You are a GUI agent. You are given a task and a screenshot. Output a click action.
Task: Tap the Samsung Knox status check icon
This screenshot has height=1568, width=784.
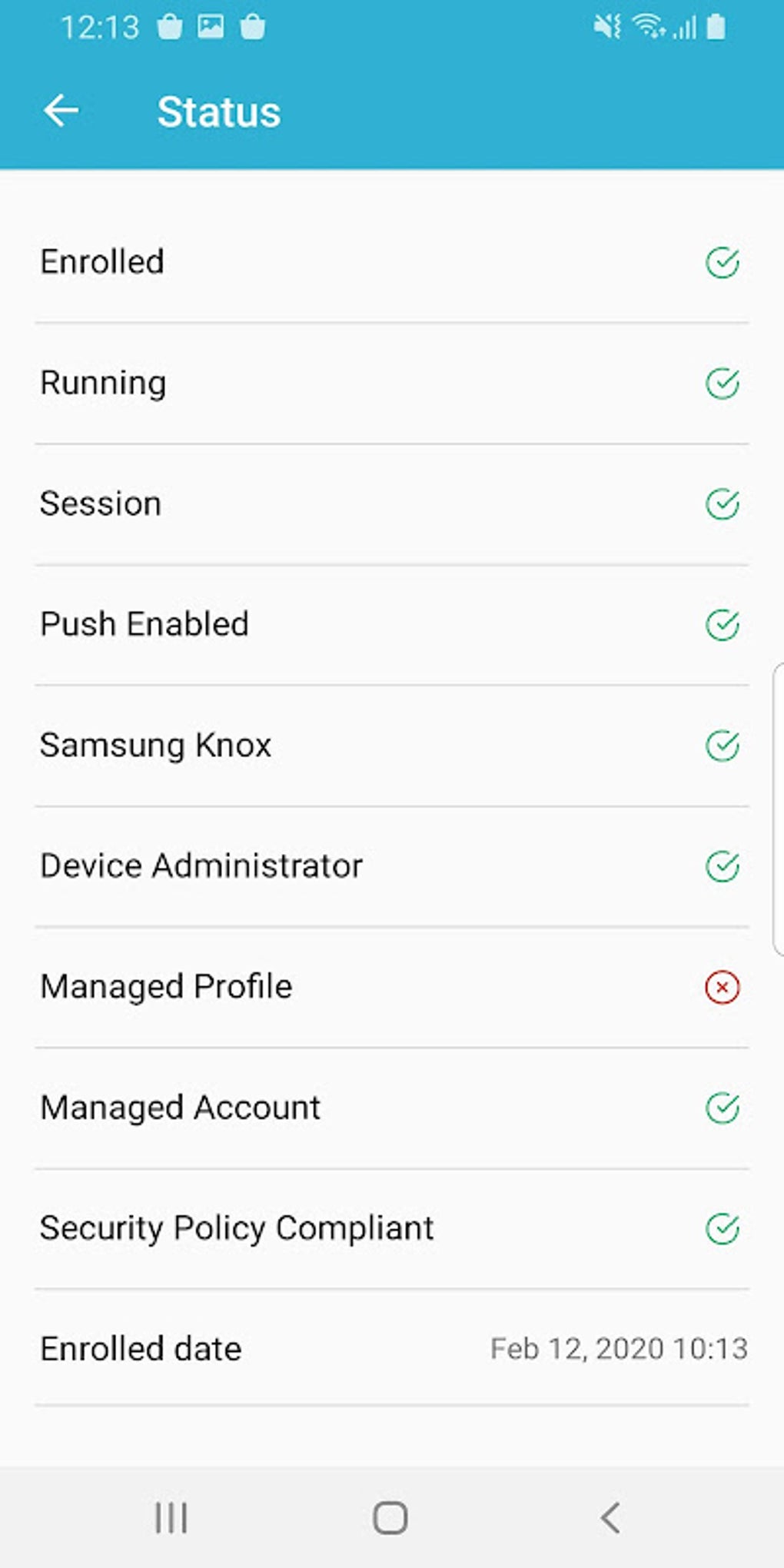pos(721,746)
